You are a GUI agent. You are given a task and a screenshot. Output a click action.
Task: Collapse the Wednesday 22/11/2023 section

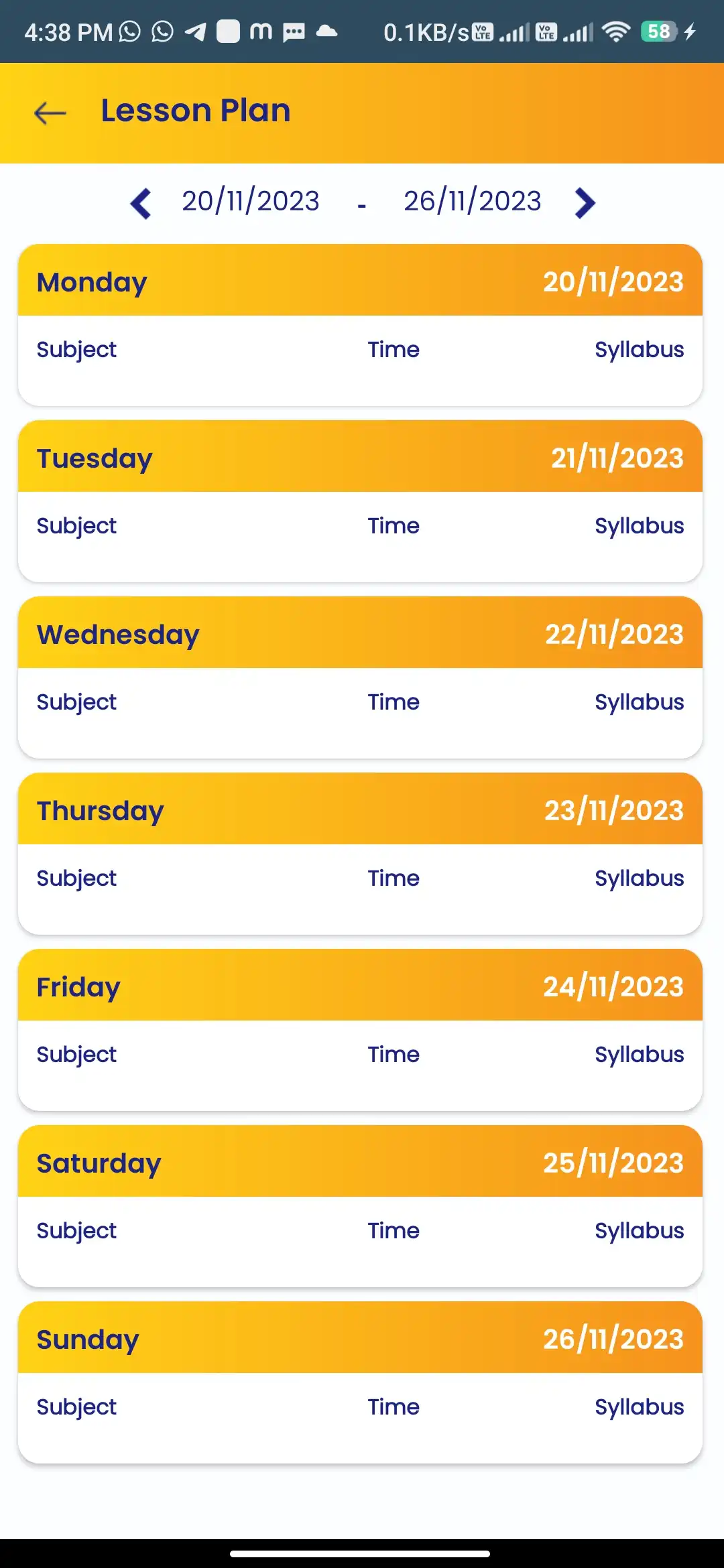[x=361, y=633]
